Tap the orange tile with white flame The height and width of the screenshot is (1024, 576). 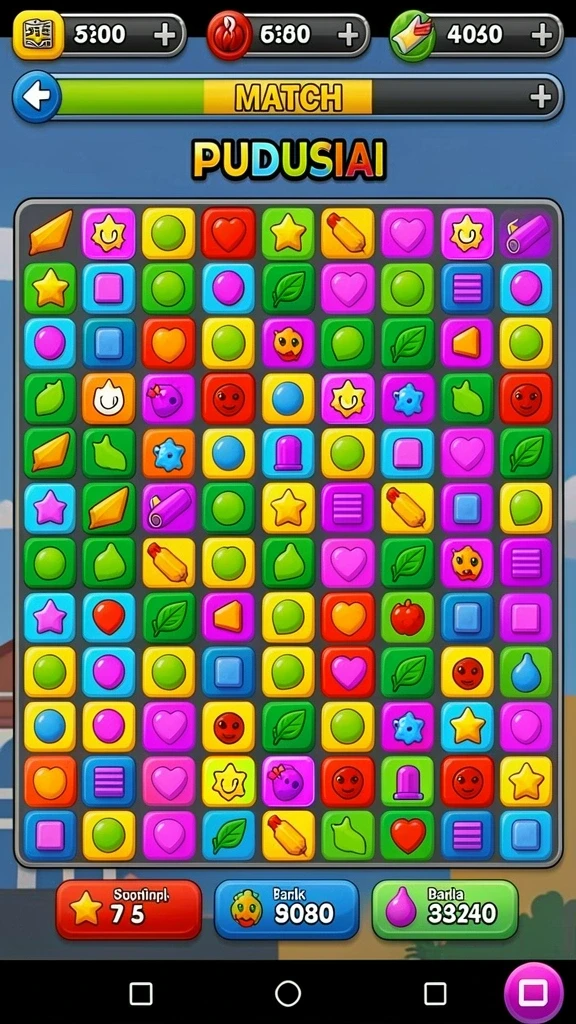coord(108,398)
